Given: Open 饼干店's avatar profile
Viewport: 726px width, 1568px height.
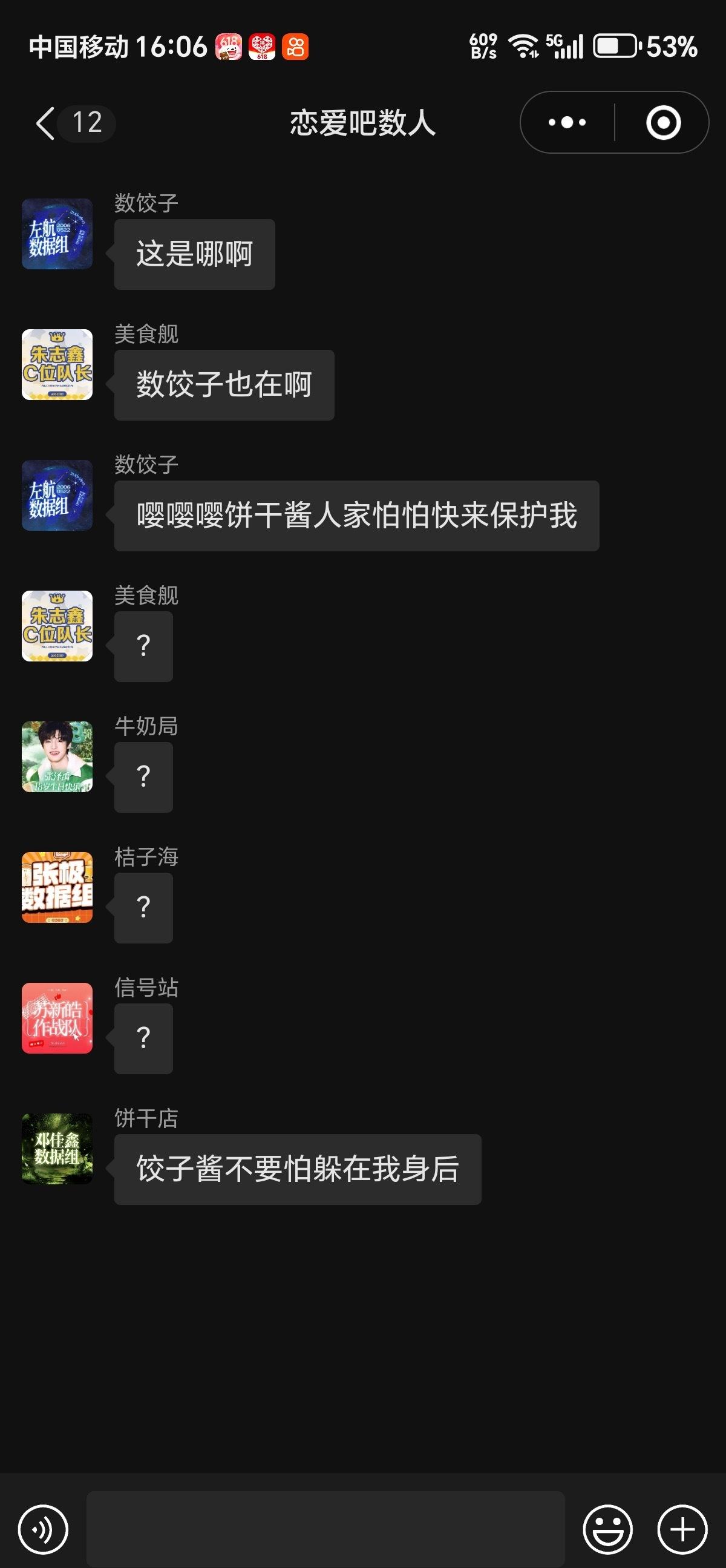Looking at the screenshot, I should 57,1149.
